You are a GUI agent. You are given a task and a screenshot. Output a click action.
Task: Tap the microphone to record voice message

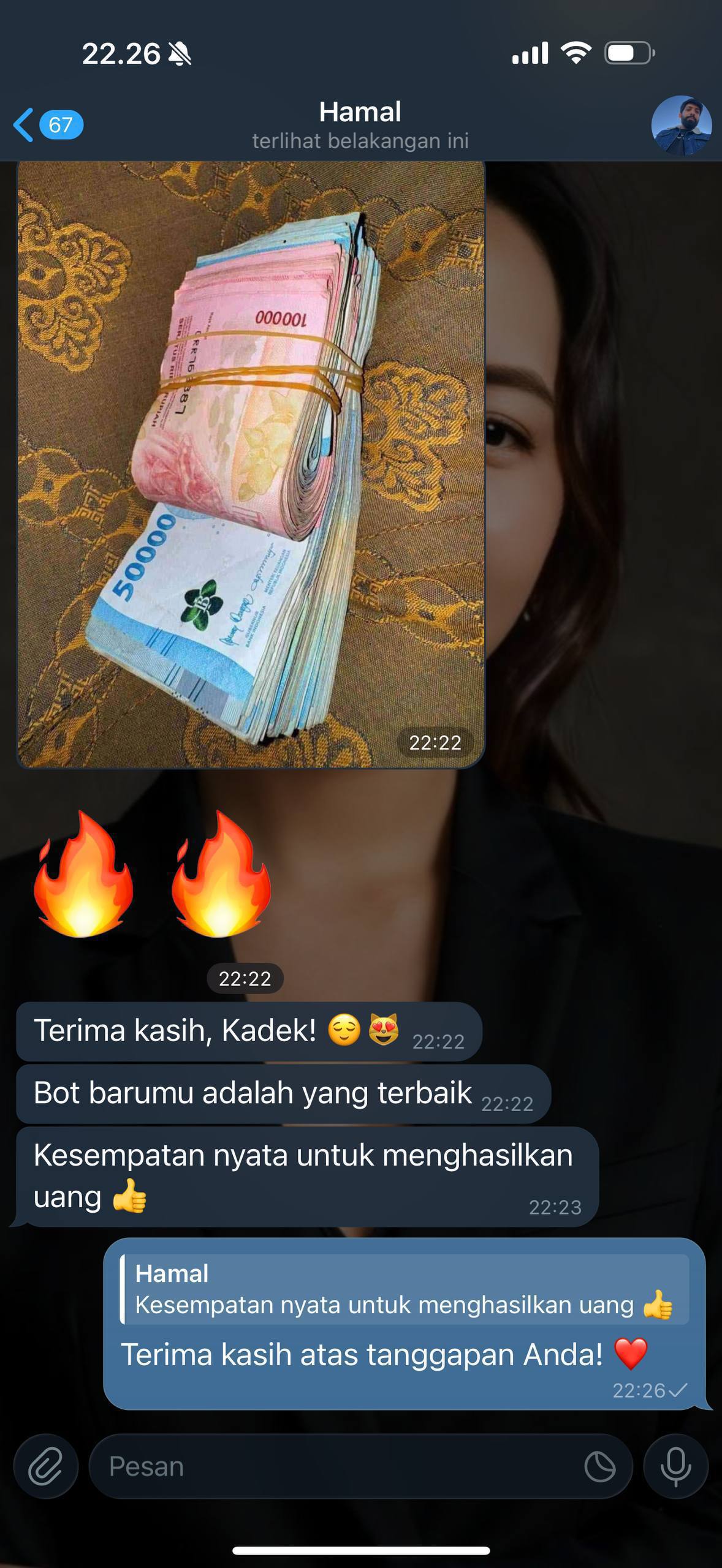click(675, 1466)
